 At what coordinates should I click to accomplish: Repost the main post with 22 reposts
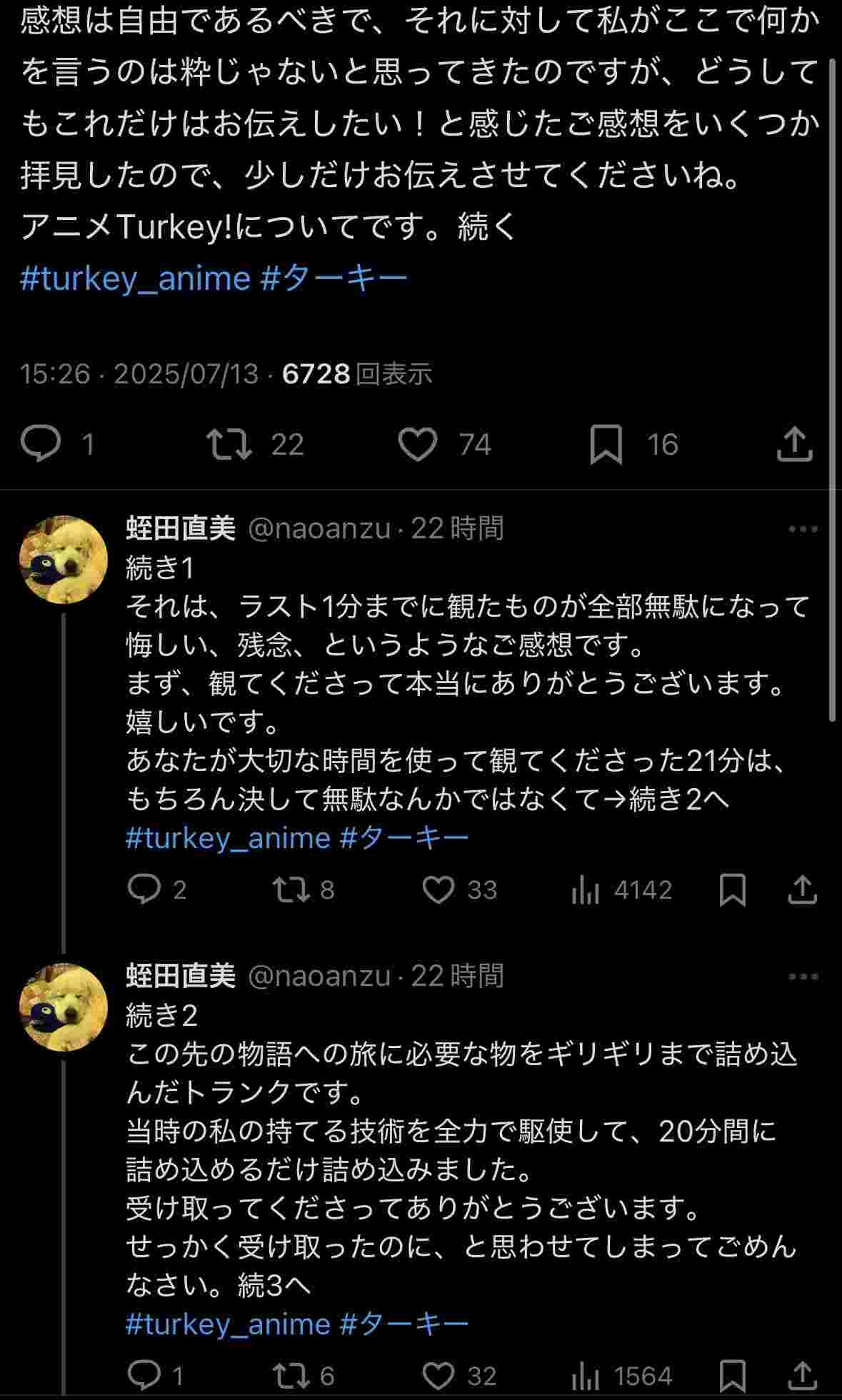point(229,443)
